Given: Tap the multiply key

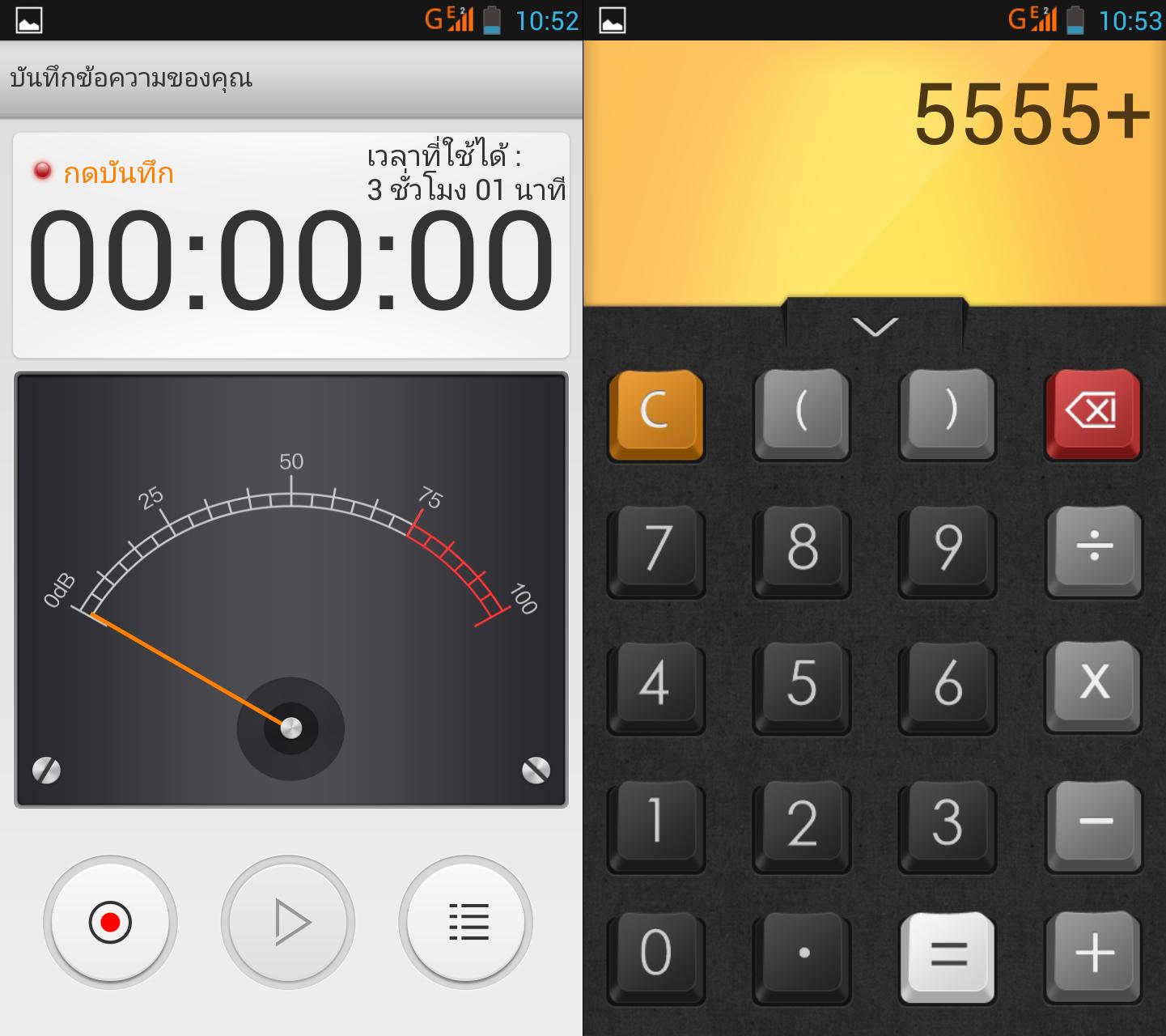Looking at the screenshot, I should tap(1093, 684).
